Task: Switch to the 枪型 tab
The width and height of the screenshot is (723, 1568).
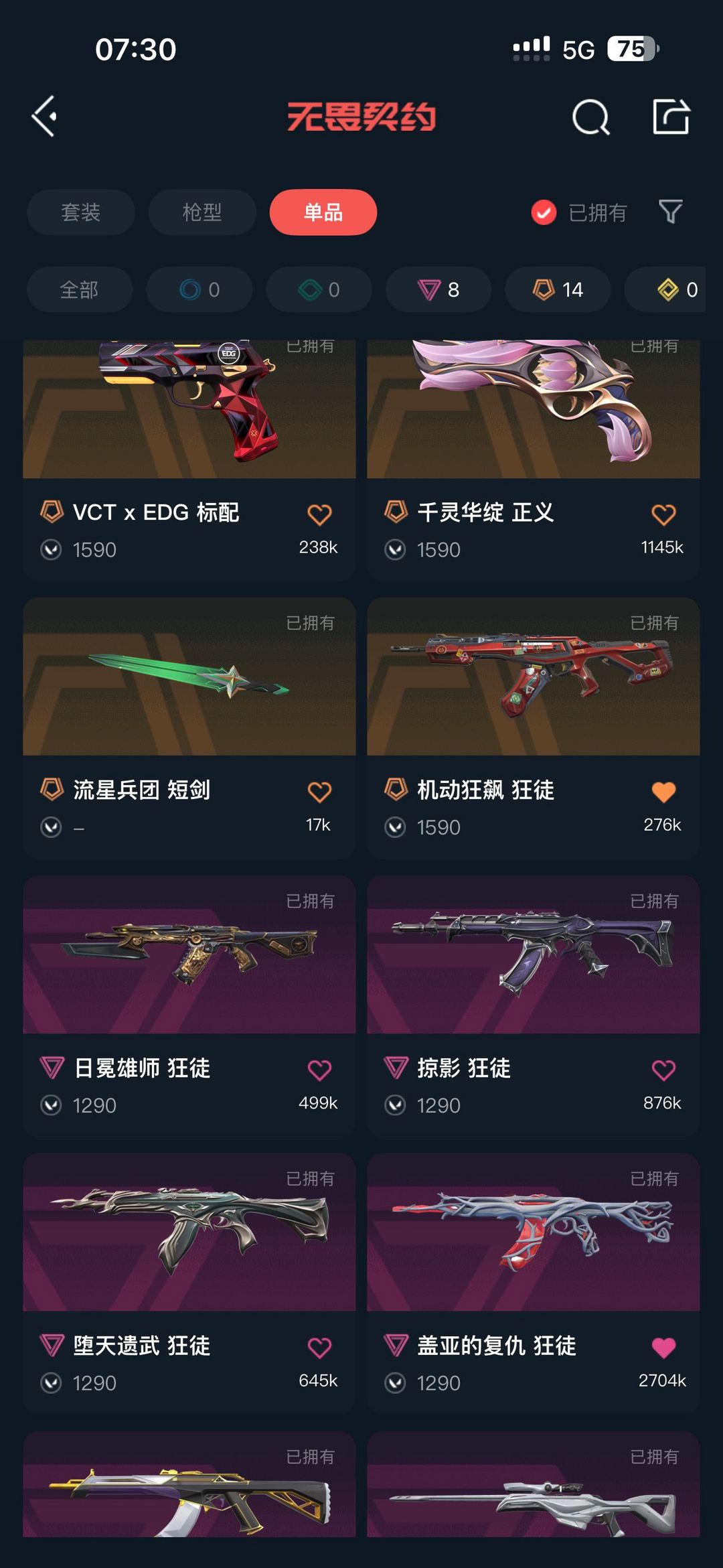Action: click(x=202, y=212)
